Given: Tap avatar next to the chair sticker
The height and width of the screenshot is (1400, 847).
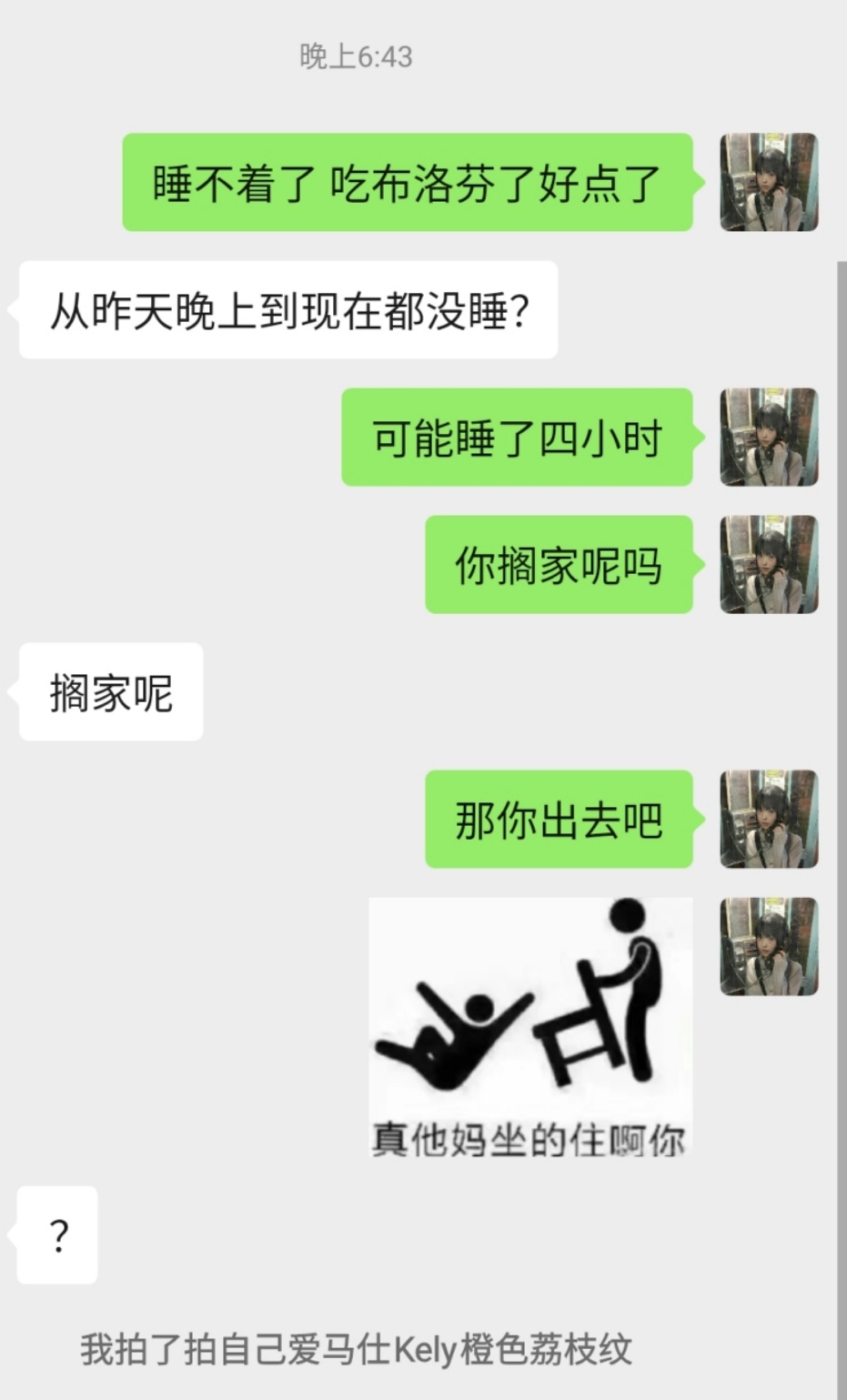Looking at the screenshot, I should click(769, 947).
